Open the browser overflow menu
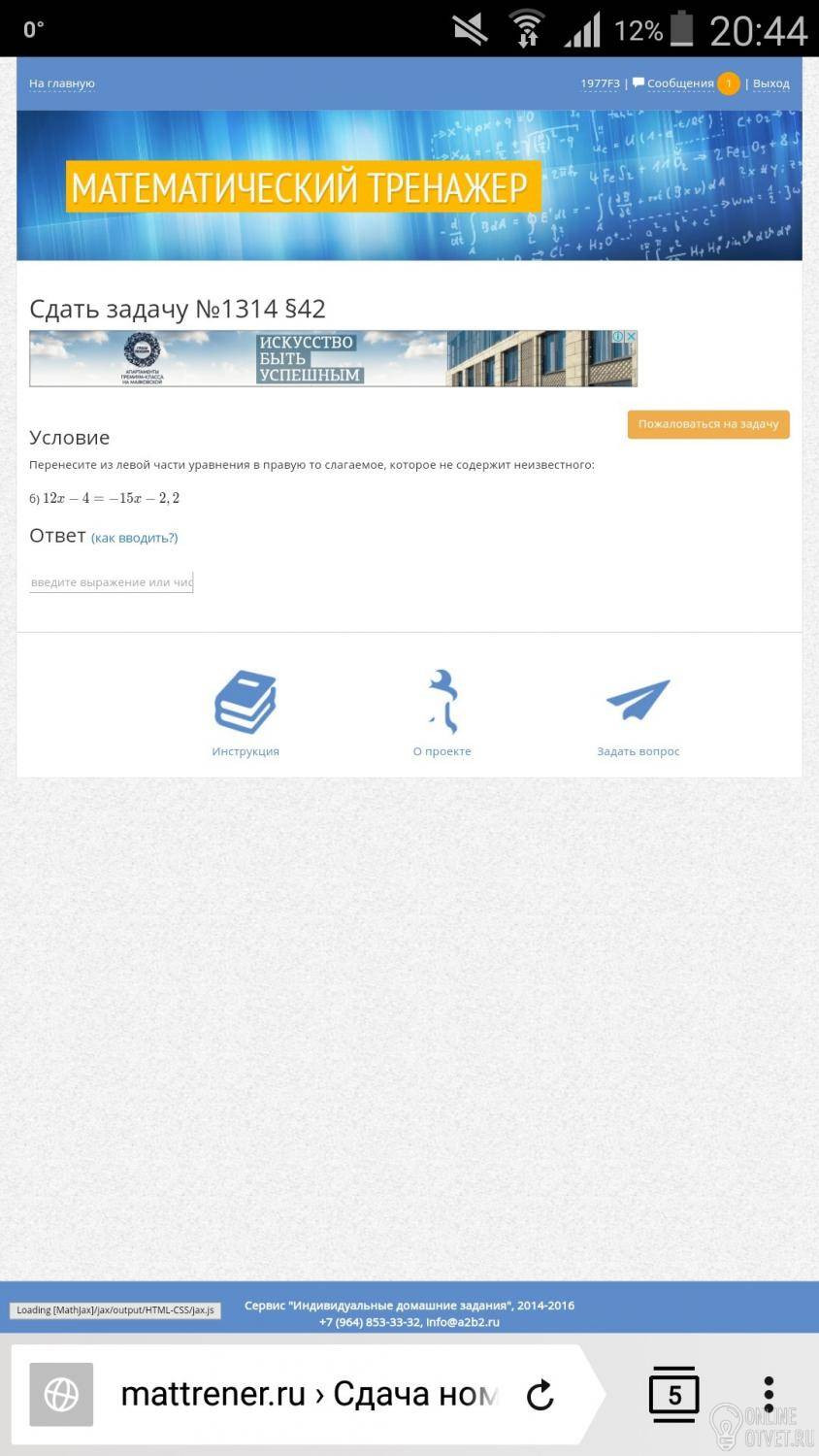Image resolution: width=819 pixels, height=1456 pixels. (x=768, y=1395)
